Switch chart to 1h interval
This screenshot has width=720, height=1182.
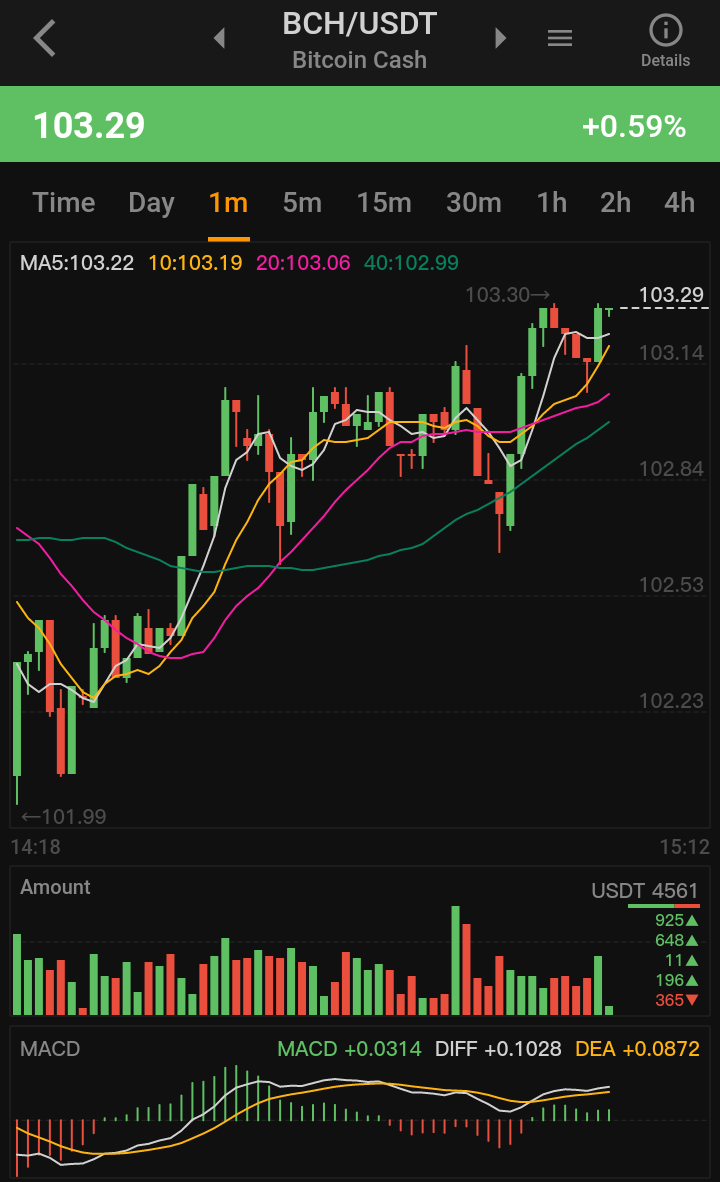(x=552, y=203)
